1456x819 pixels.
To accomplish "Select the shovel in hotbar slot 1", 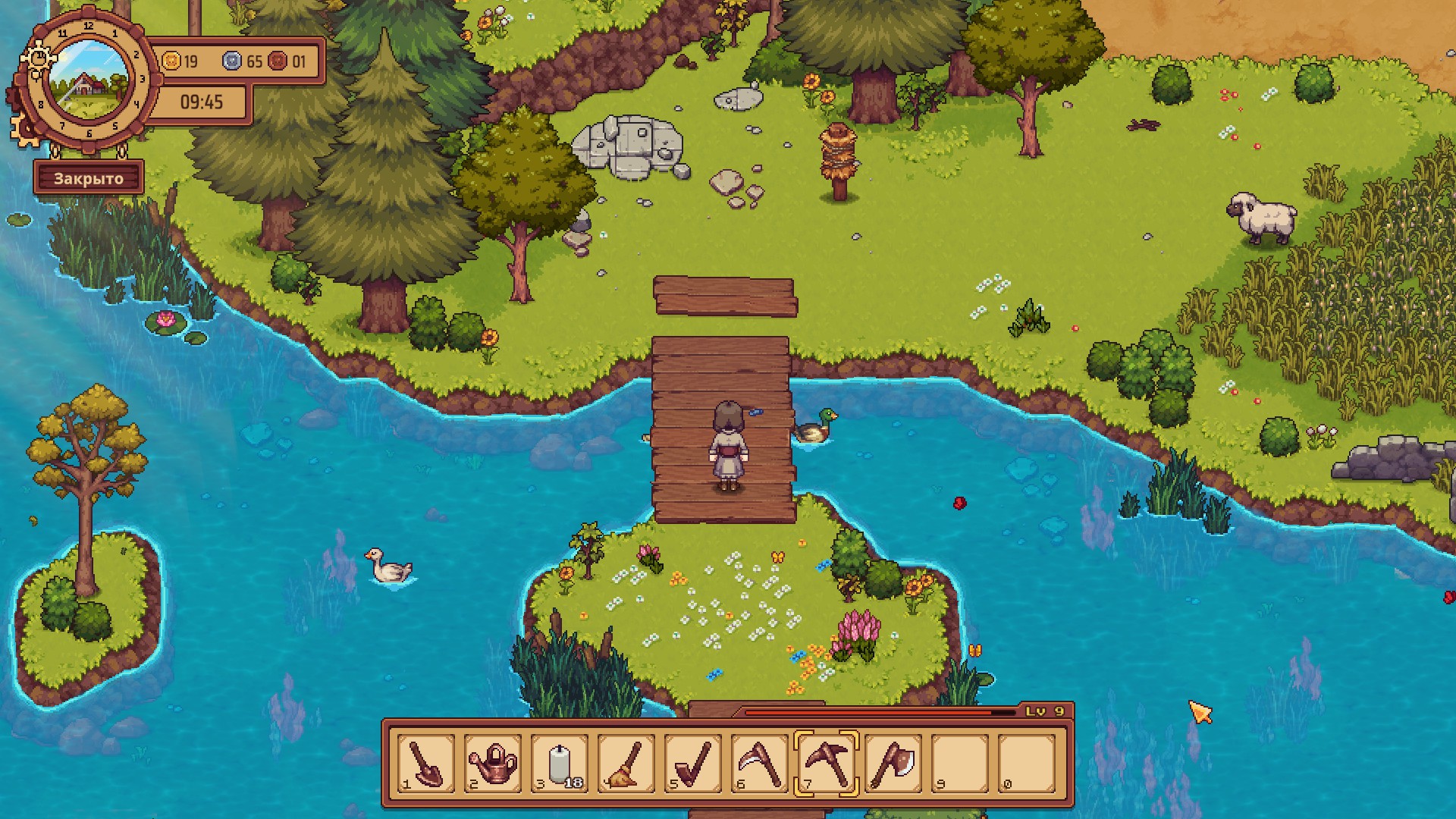I will 426,763.
